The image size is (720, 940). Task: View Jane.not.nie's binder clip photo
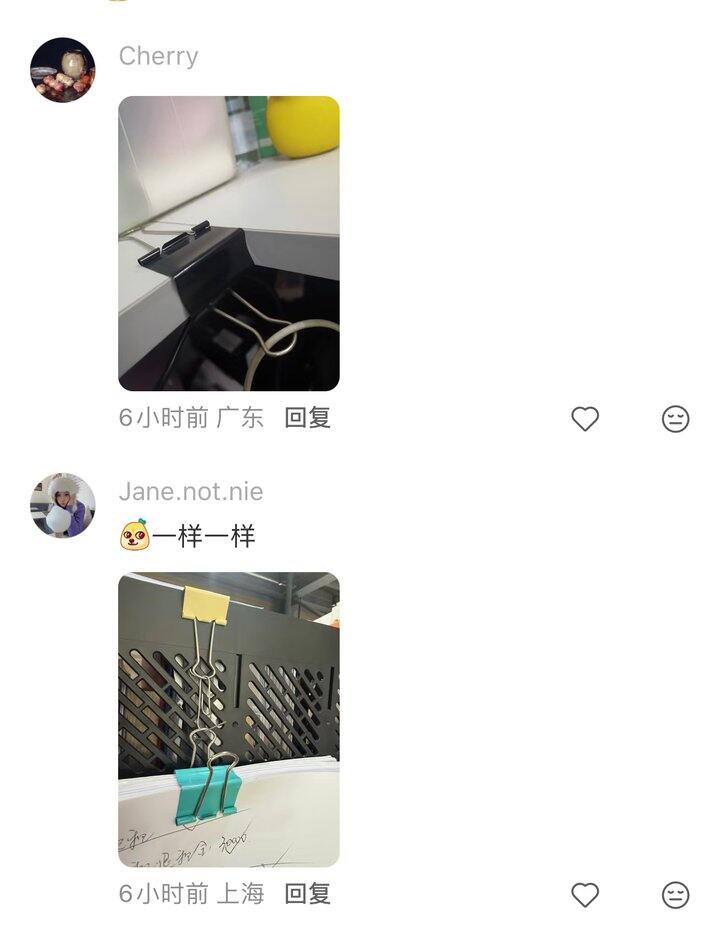(x=229, y=719)
